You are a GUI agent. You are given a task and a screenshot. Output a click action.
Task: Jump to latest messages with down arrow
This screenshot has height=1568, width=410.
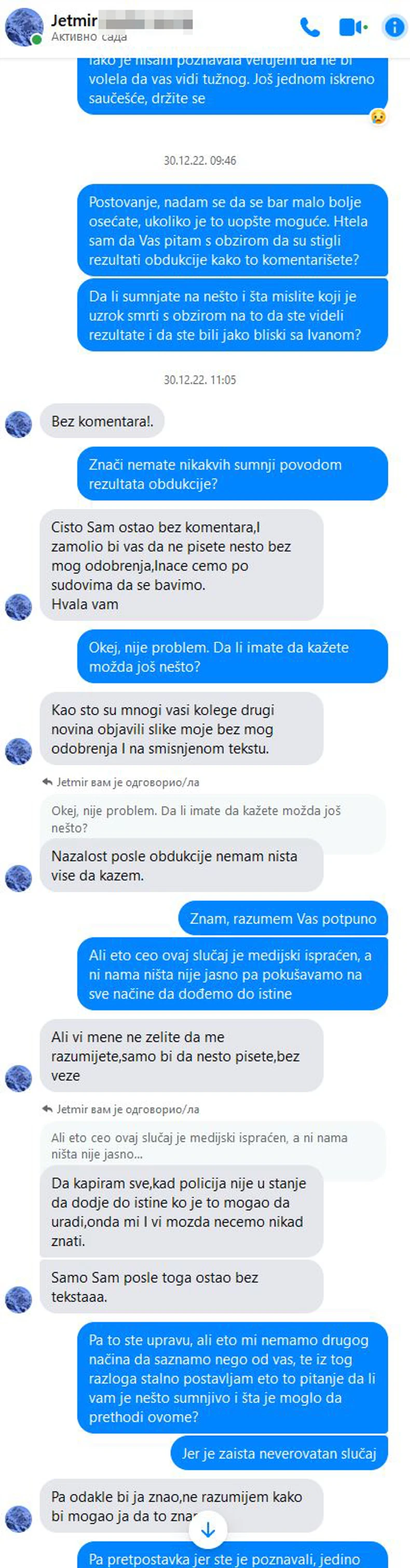click(208, 1530)
